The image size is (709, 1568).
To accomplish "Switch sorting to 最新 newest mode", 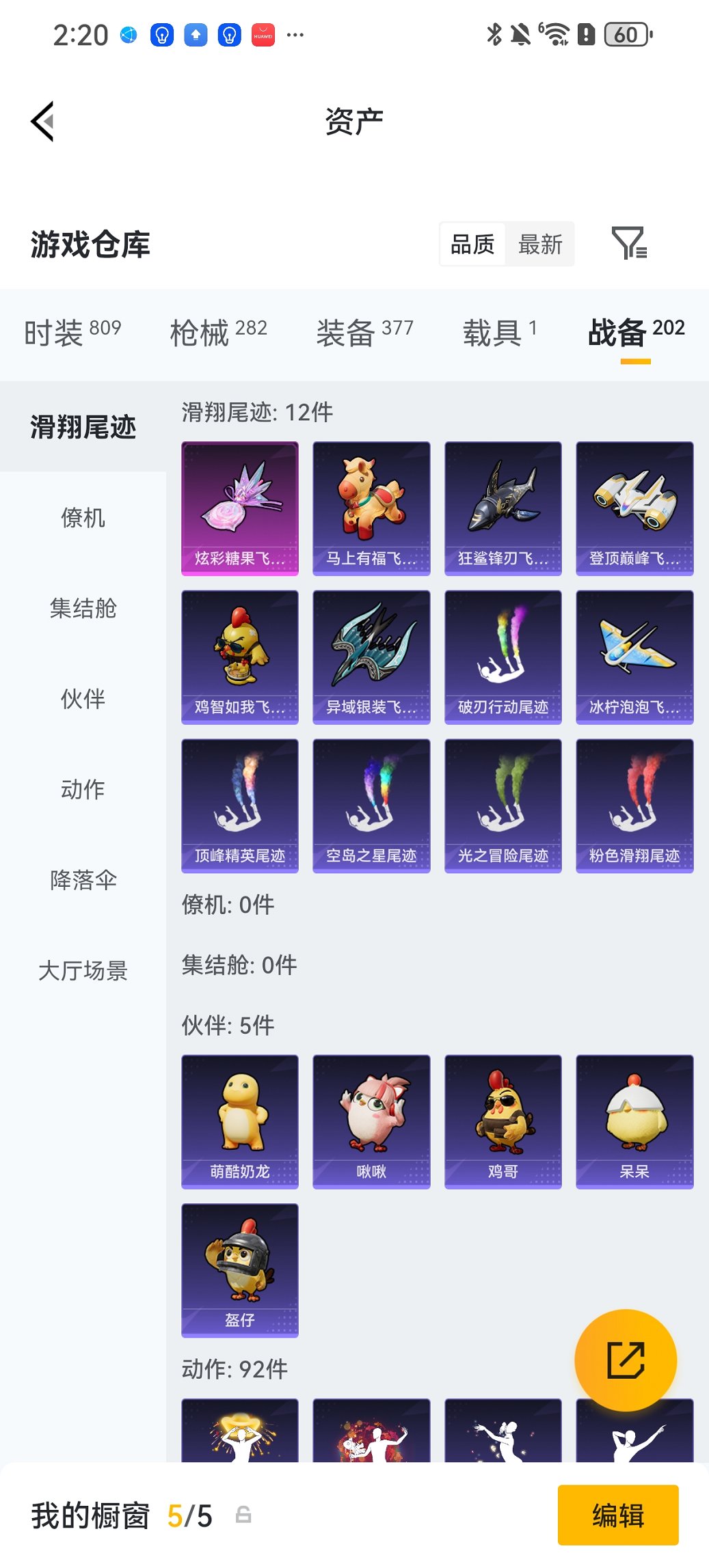I will click(540, 244).
